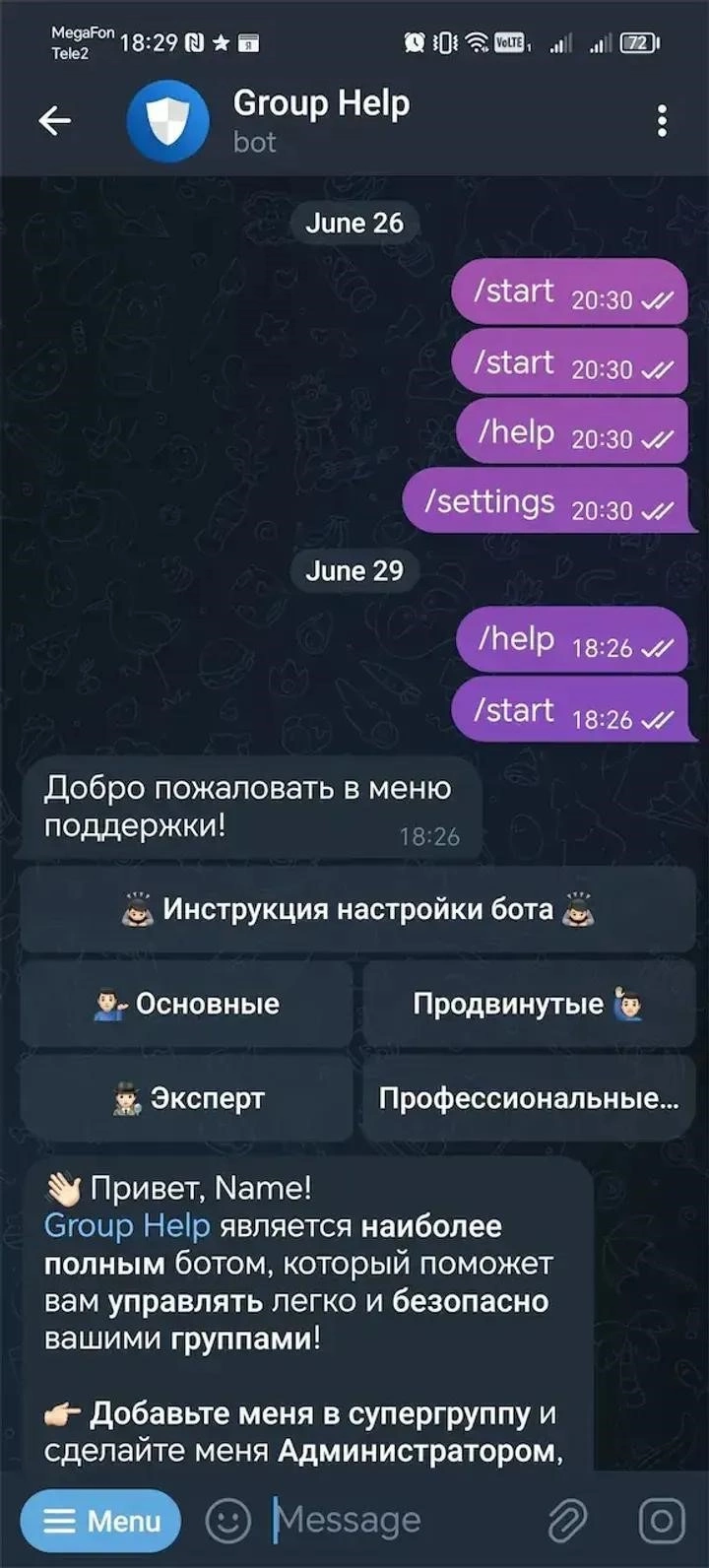Open the camera icon in message bar
Screen dimensions: 709x1568
(662, 1521)
